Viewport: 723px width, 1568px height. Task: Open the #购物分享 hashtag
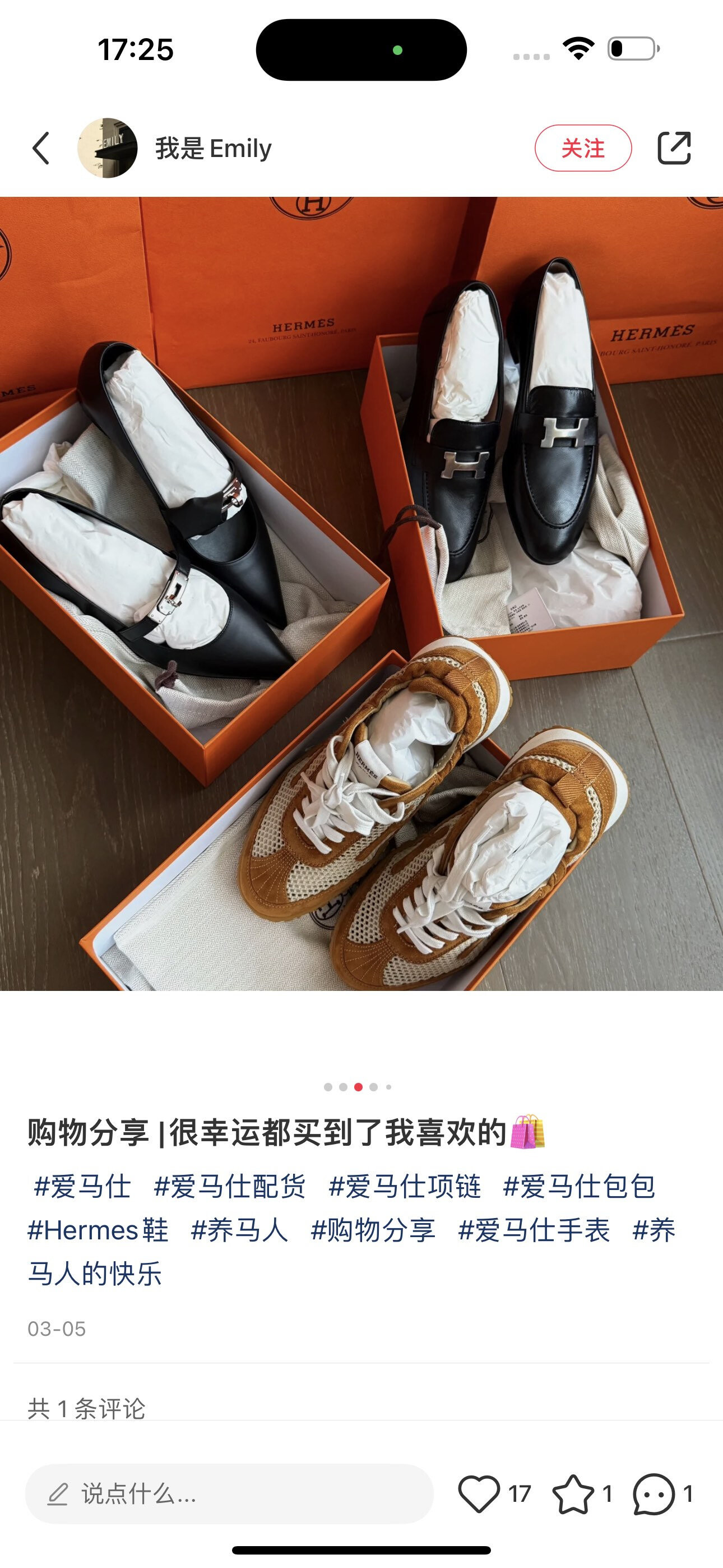click(373, 1230)
